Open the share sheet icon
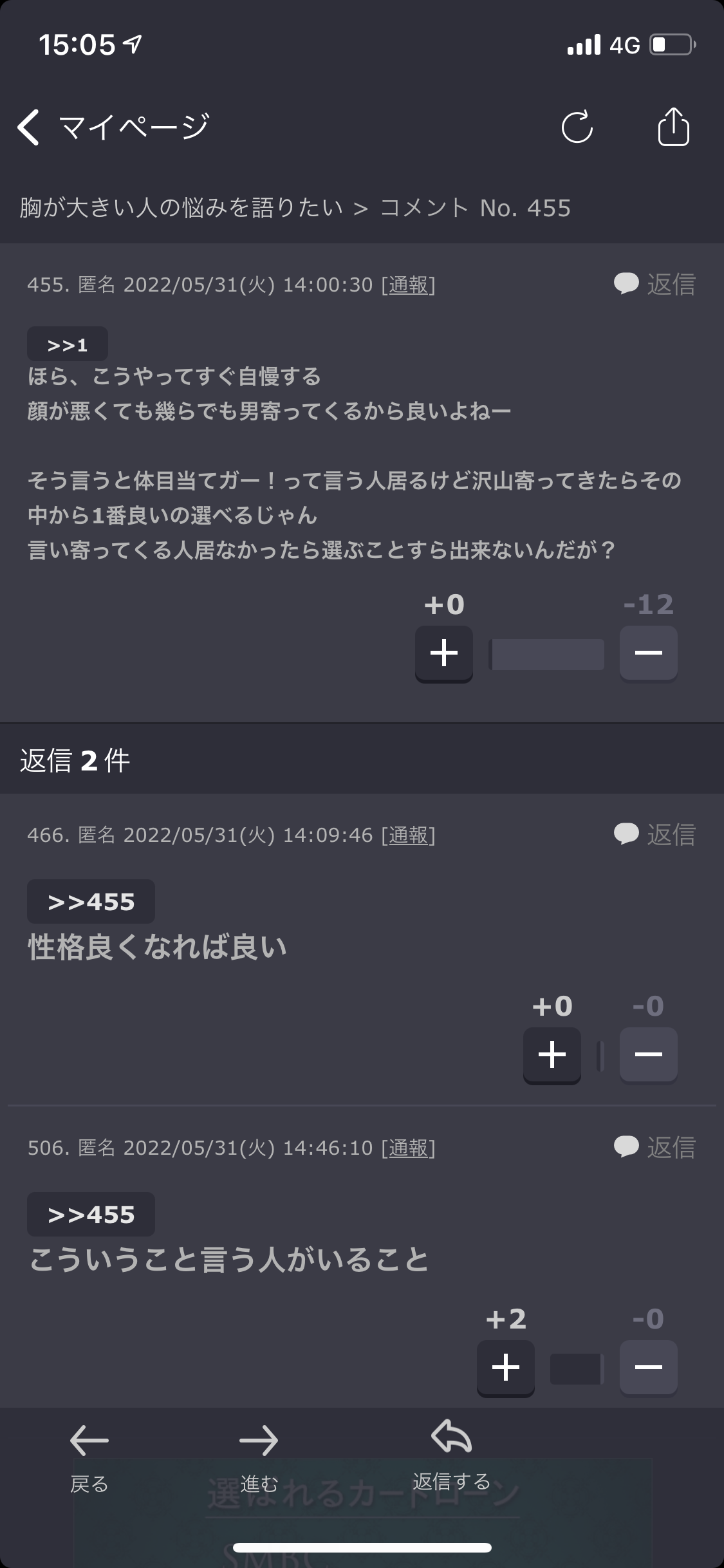This screenshot has height=1568, width=724. coord(673,126)
